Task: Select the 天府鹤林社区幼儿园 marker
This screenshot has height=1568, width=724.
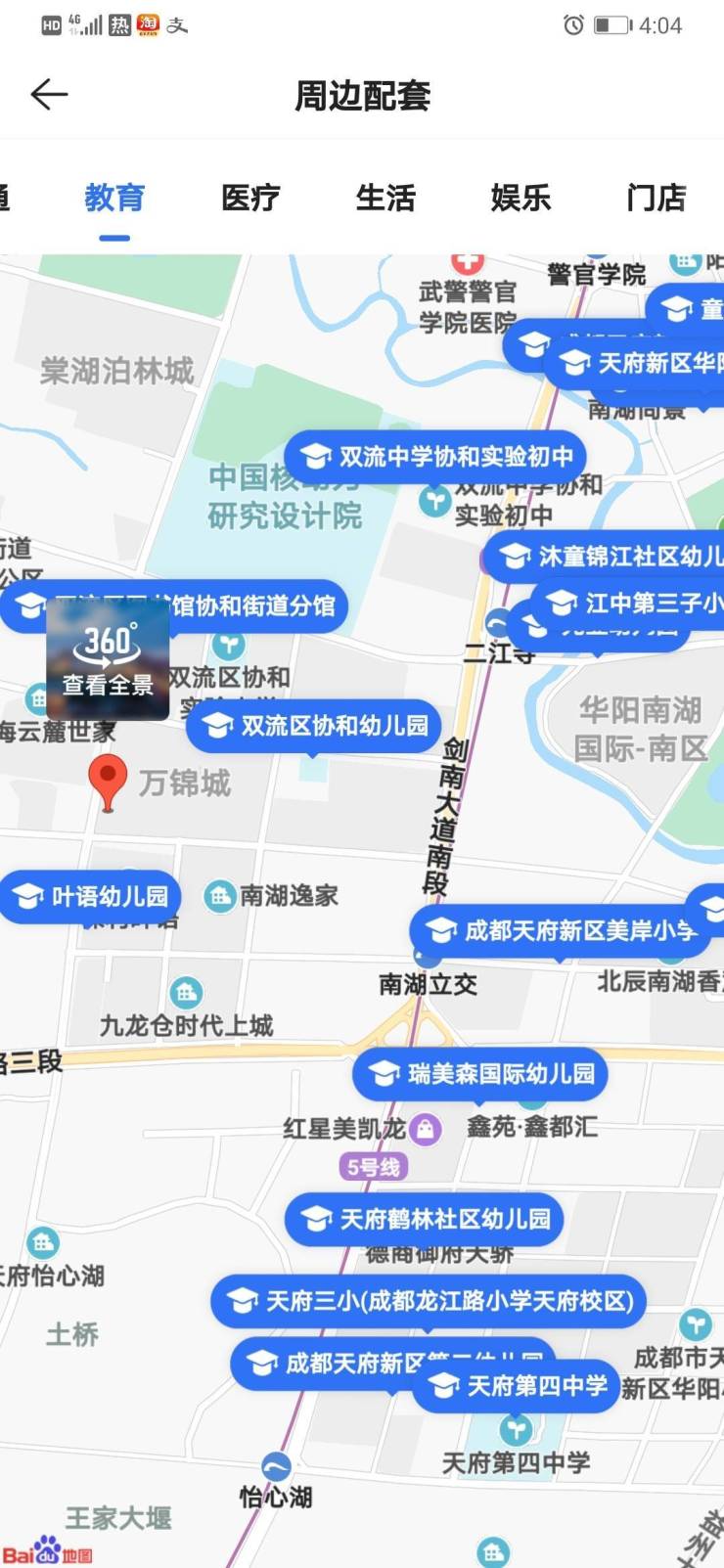Action: (x=426, y=1219)
